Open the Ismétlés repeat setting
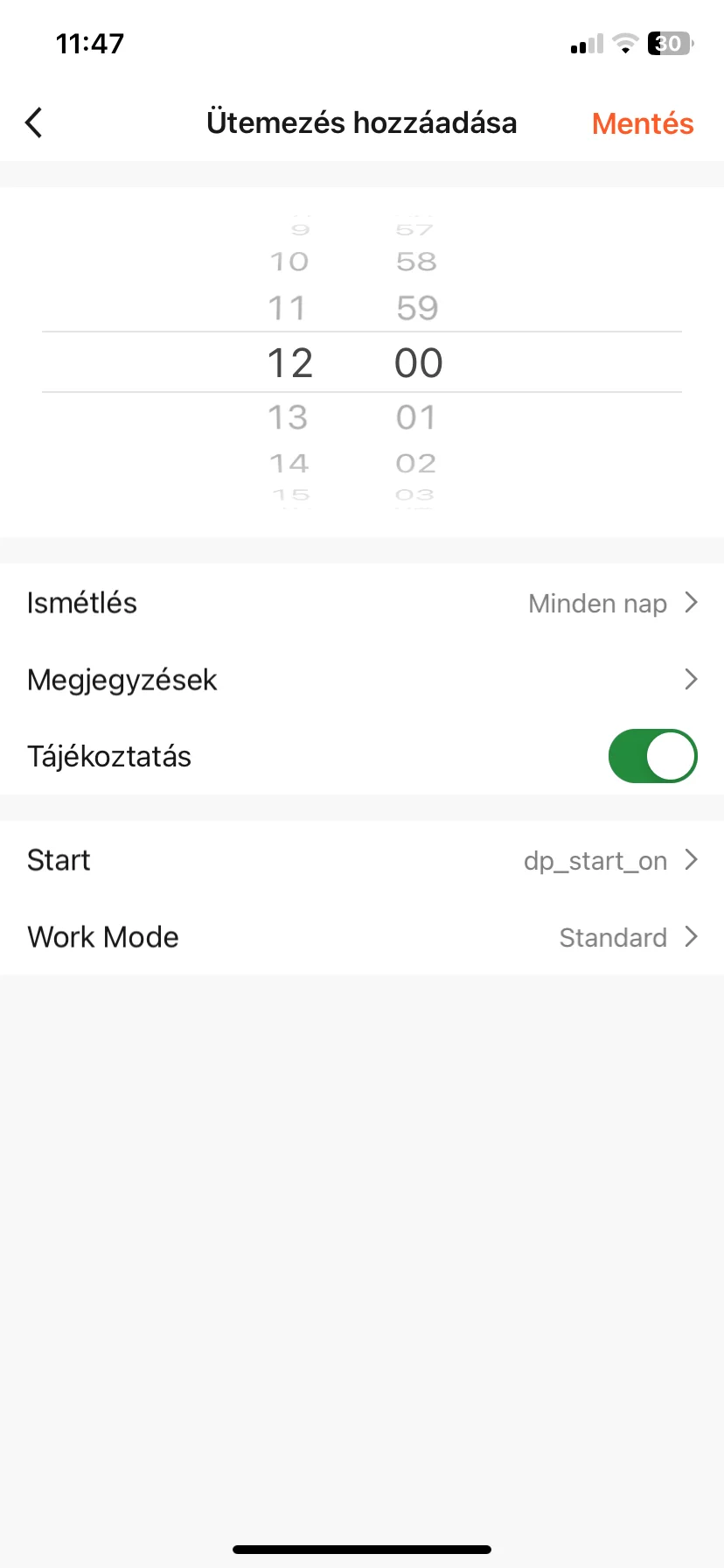Screen dimensions: 724x1568 tap(362, 603)
